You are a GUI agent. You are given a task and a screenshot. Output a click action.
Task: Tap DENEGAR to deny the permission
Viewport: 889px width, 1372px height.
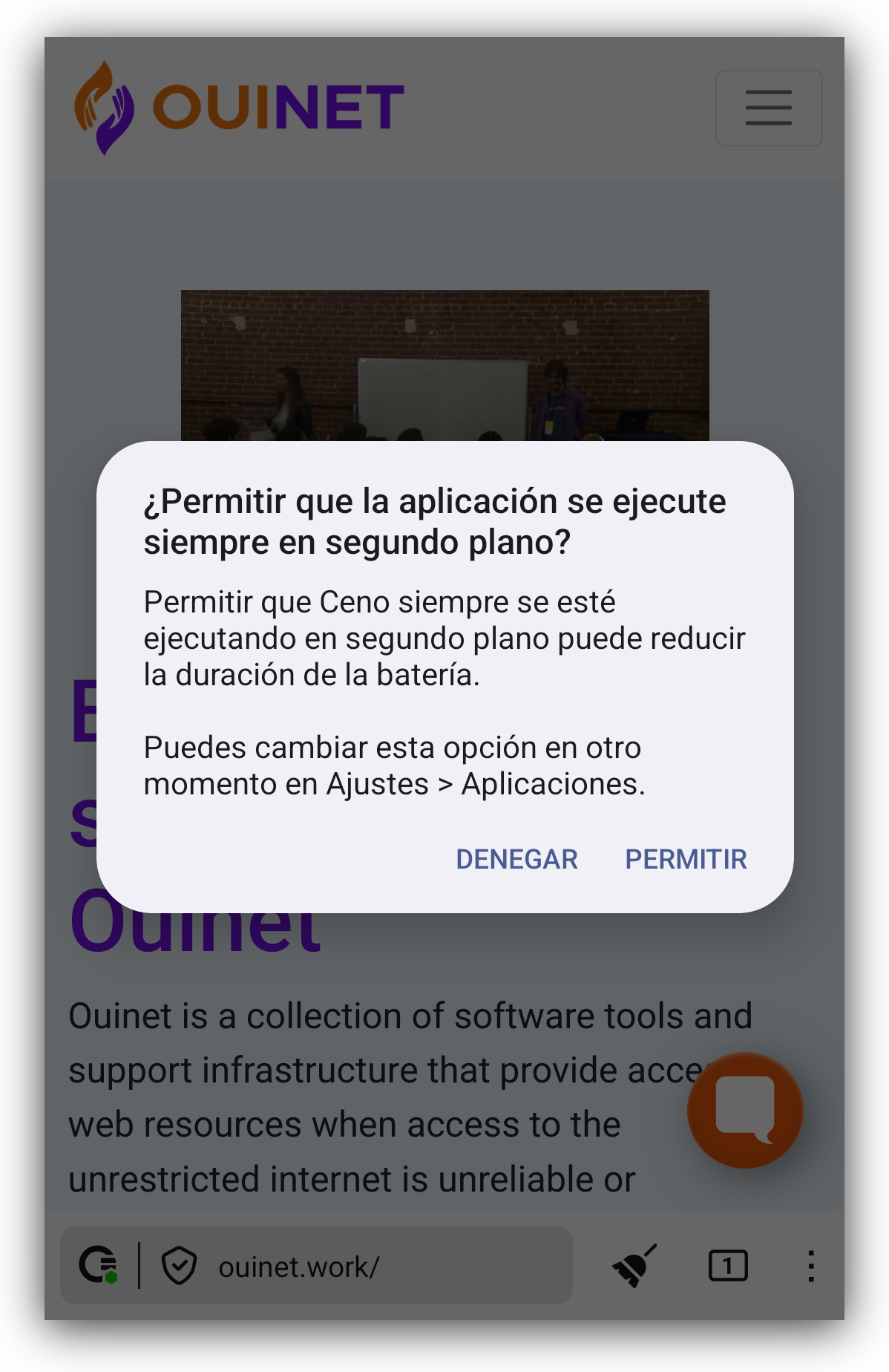click(x=516, y=859)
